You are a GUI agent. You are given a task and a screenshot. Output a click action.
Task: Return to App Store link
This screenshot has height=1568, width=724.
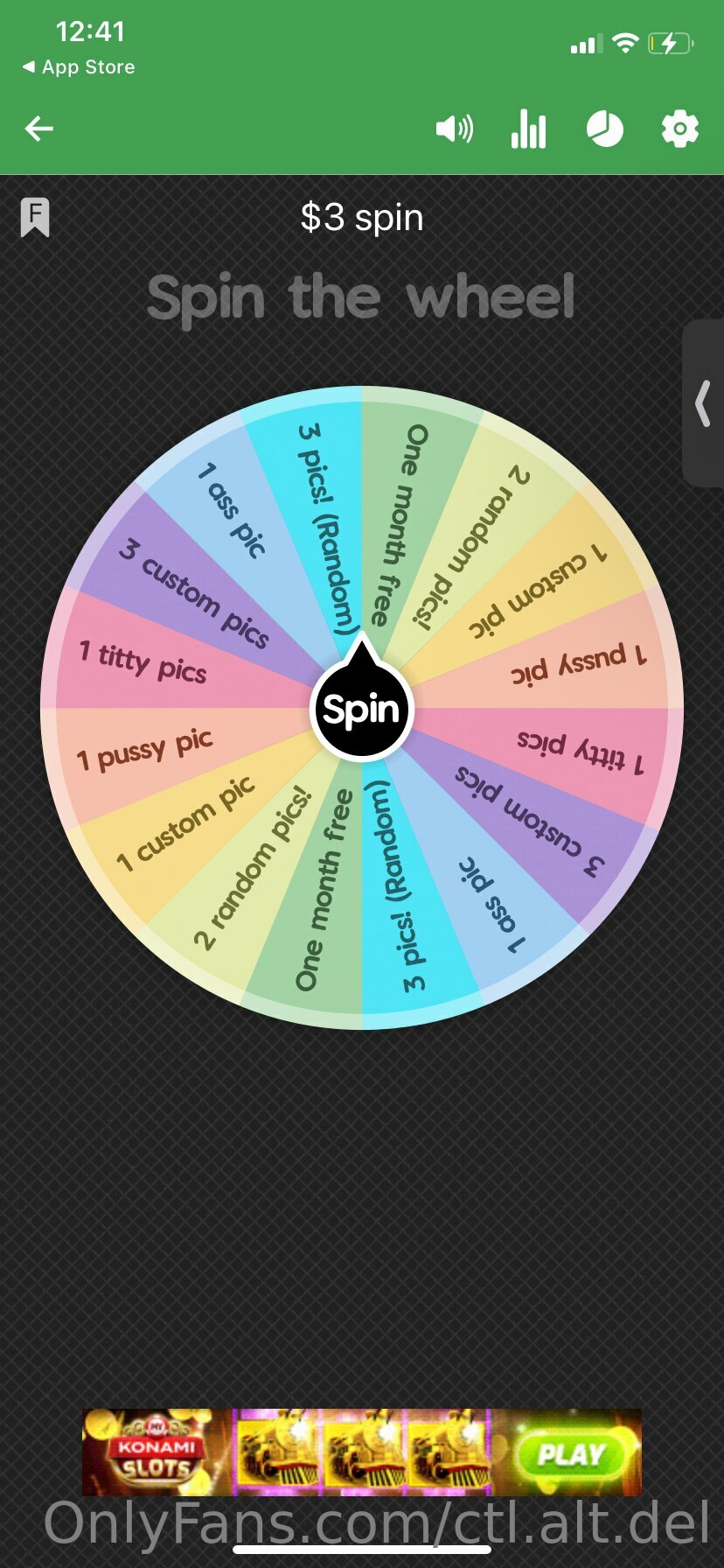(79, 67)
